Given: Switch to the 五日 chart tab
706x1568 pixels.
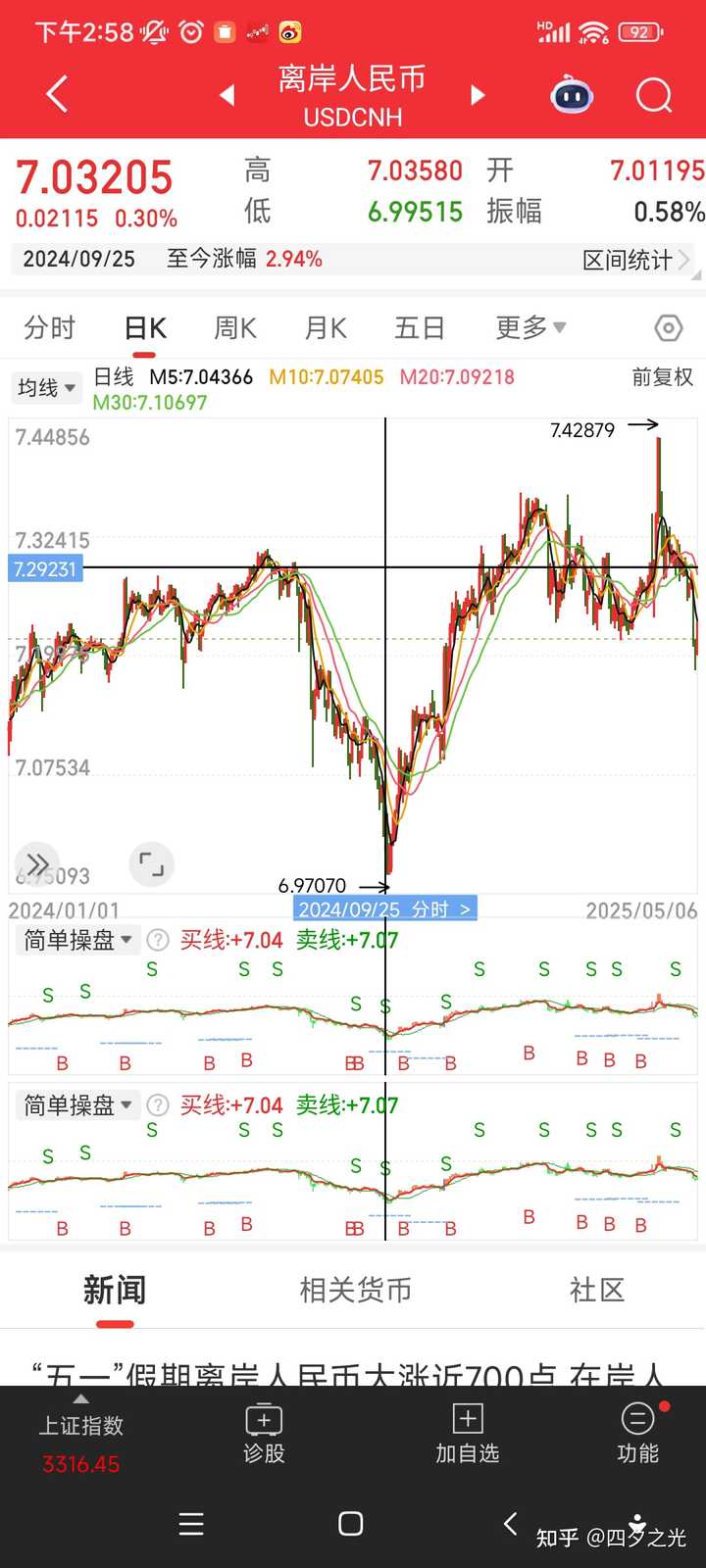Looking at the screenshot, I should pyautogui.click(x=420, y=328).
